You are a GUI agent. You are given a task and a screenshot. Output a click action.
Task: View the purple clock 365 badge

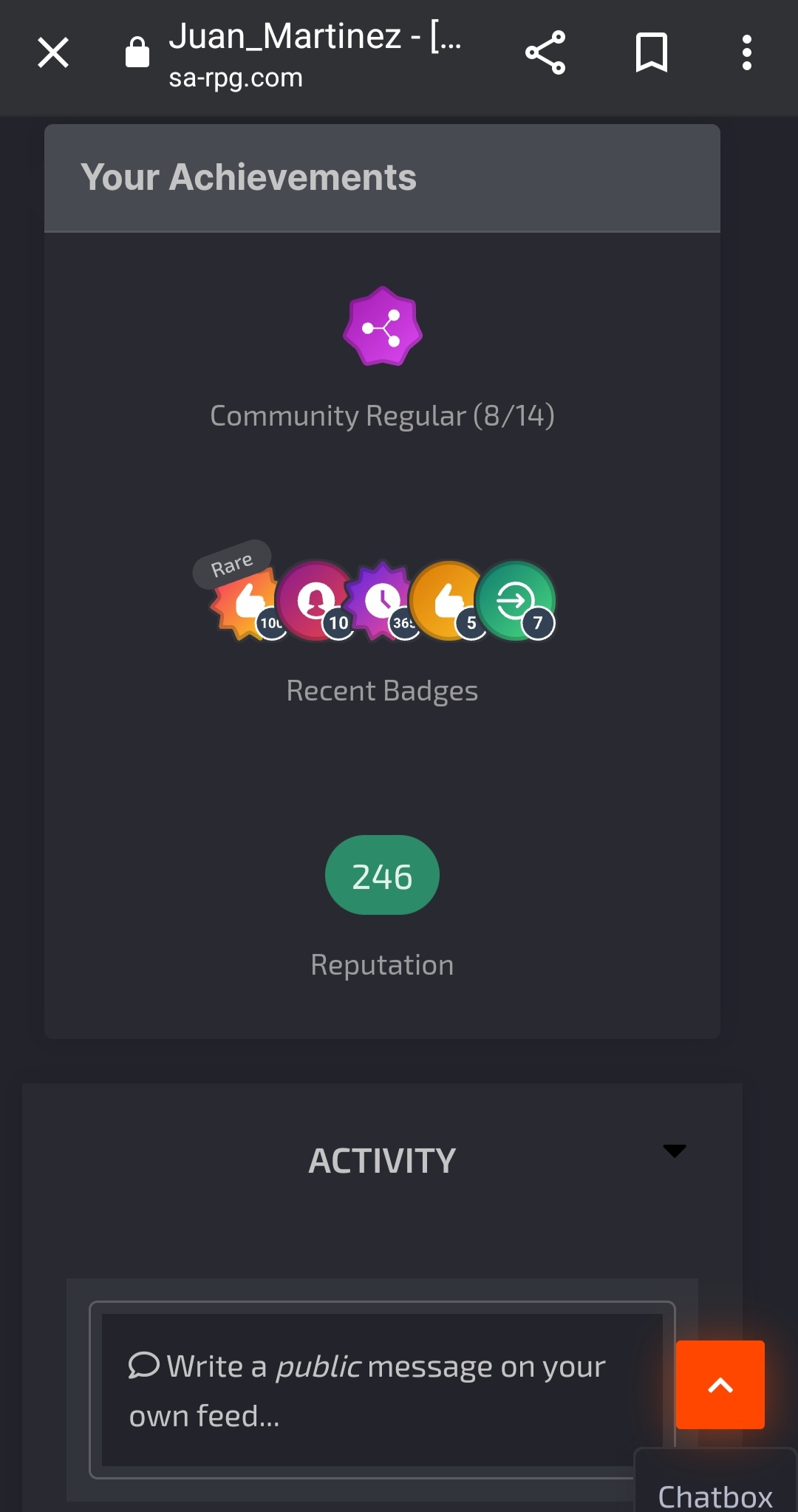coord(381,600)
